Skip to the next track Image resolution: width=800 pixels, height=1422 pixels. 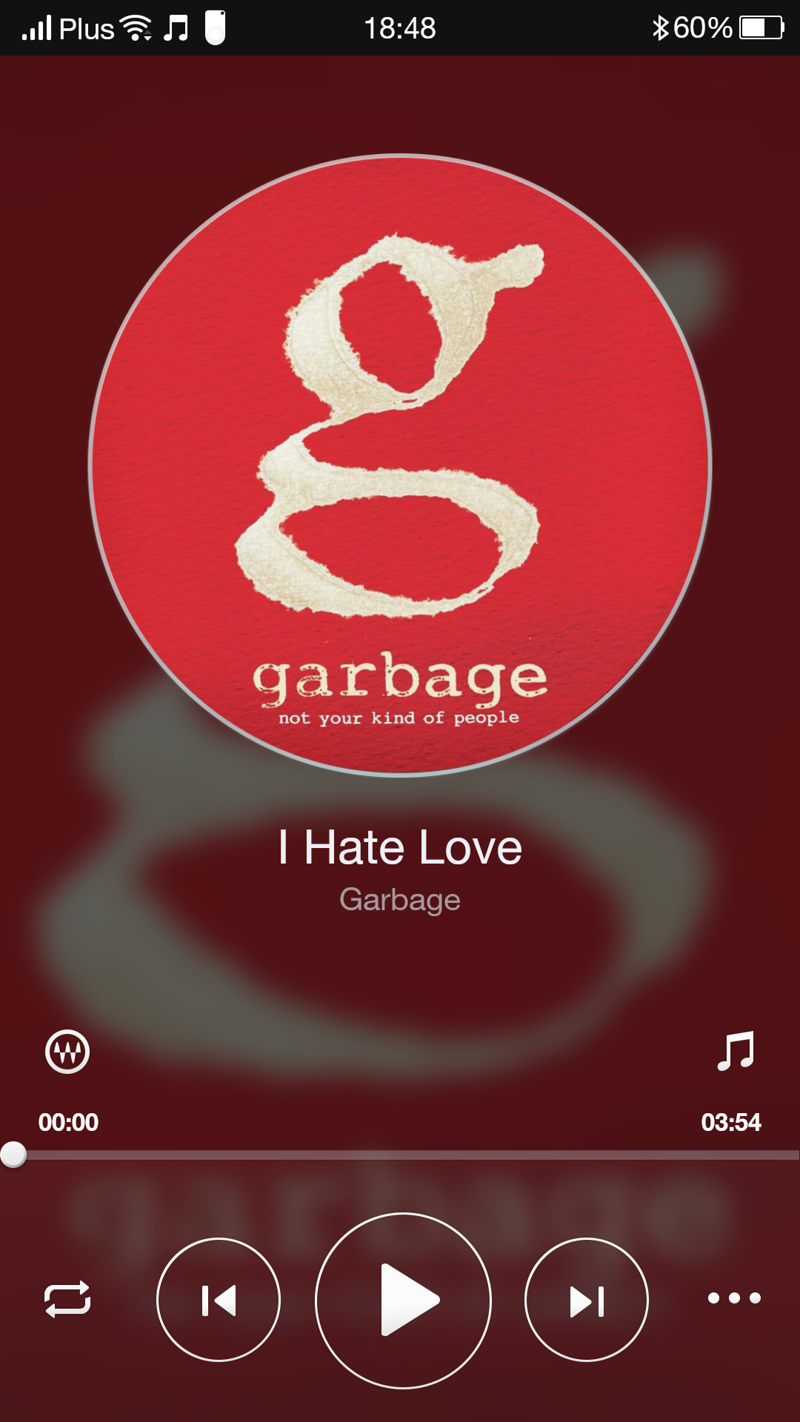[x=587, y=1300]
